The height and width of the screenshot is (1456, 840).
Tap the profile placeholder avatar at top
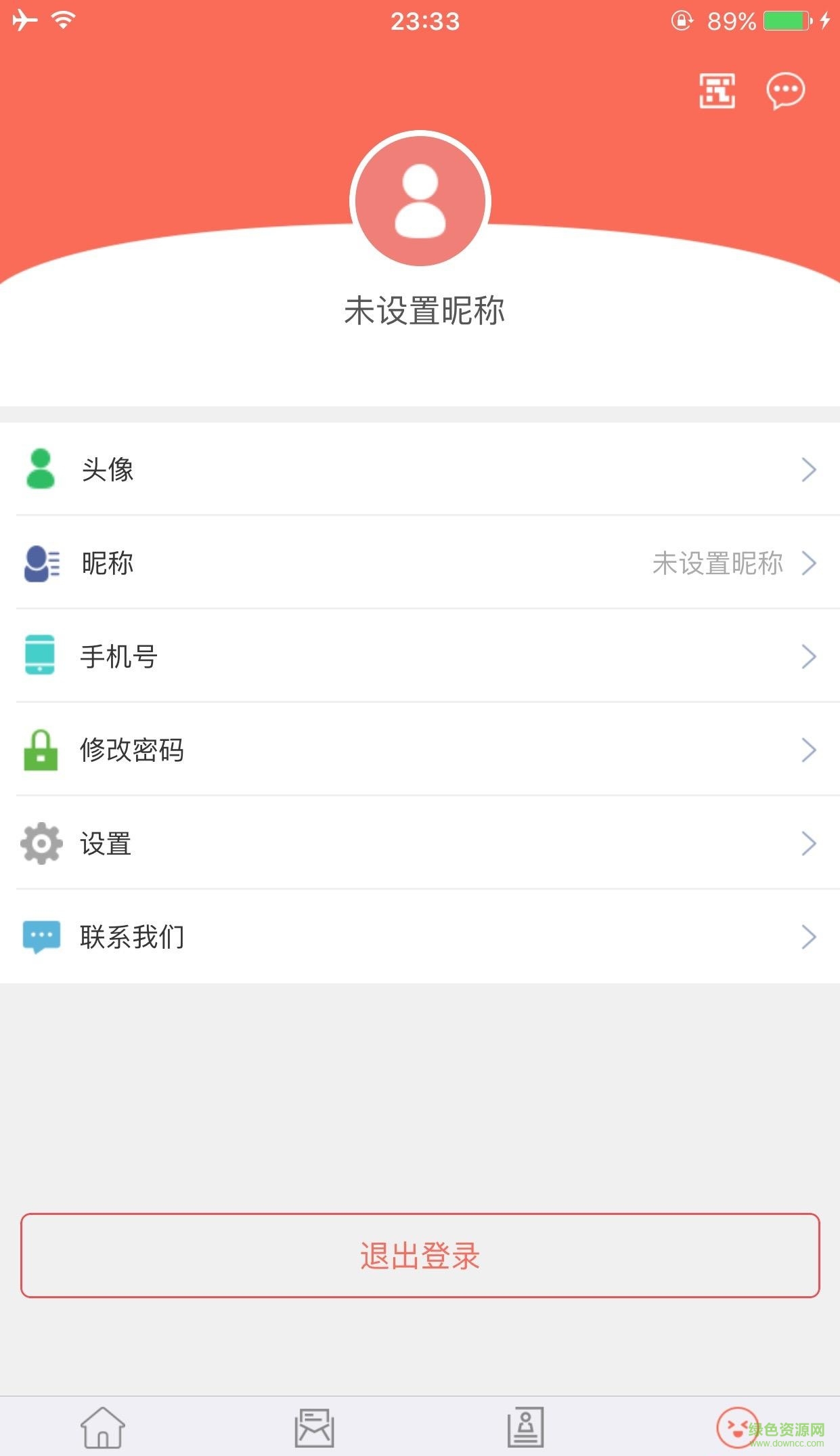tap(419, 200)
